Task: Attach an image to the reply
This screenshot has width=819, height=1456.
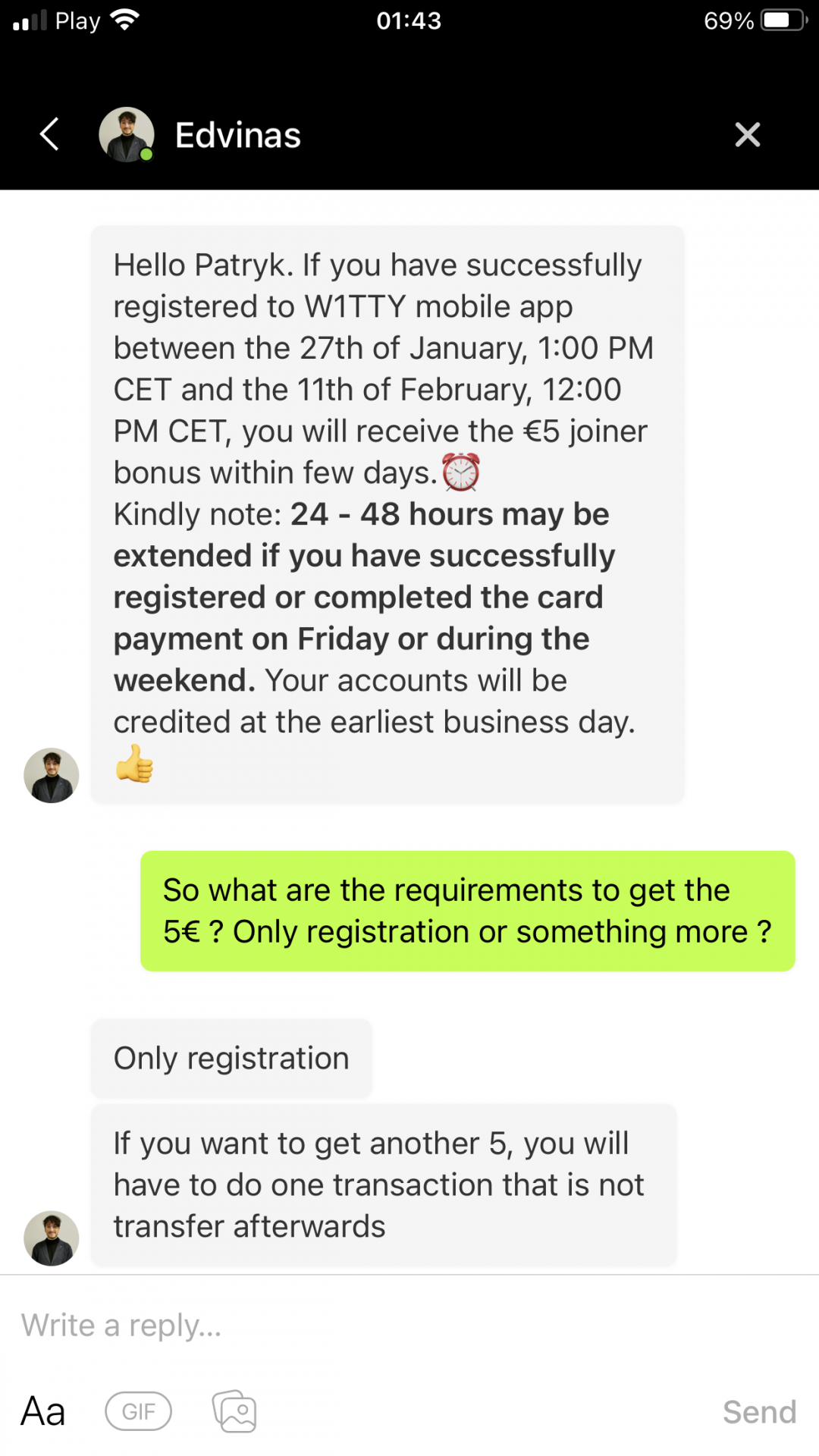Action: [234, 1412]
